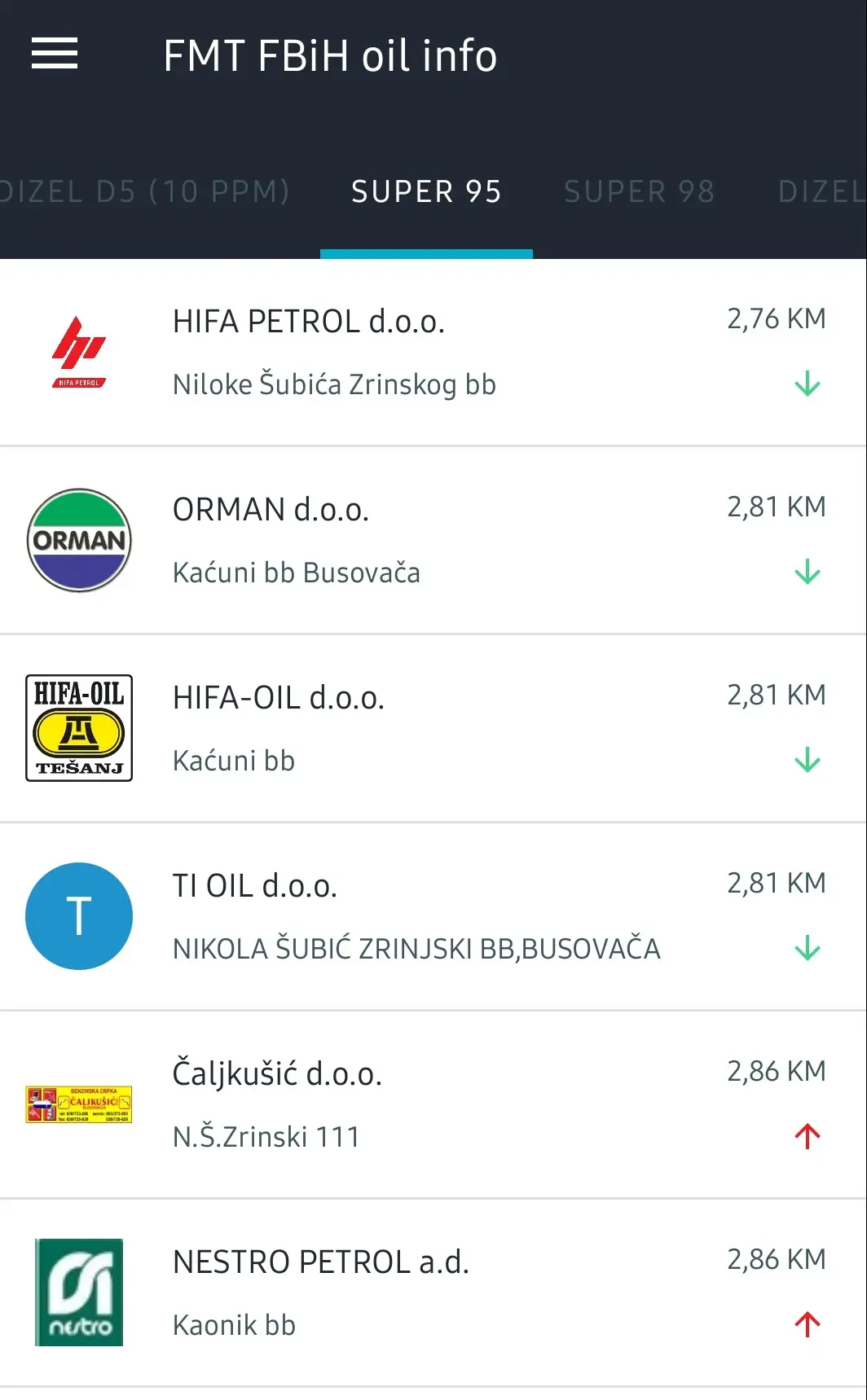Screen dimensions: 867x1400
Task: Open the hamburger navigation menu
Action: pyautogui.click(x=55, y=54)
